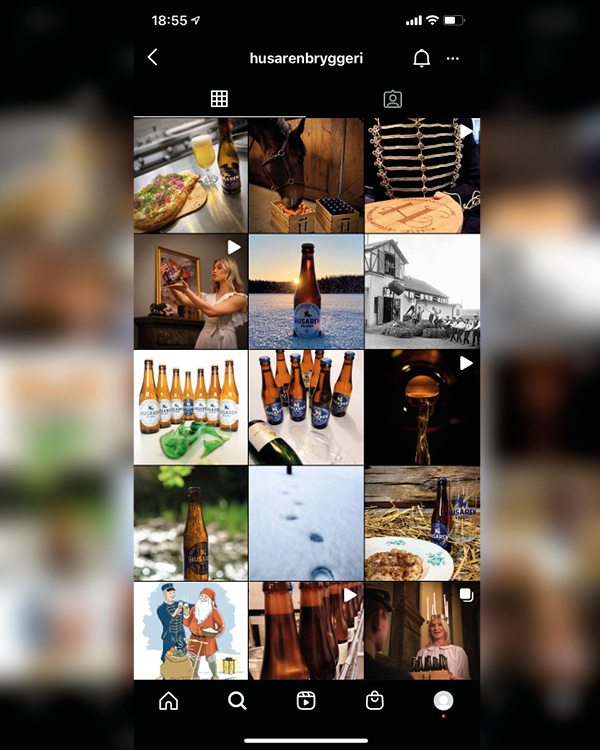The image size is (600, 750).
Task: Open the three-dot overflow menu
Action: pyautogui.click(x=453, y=58)
